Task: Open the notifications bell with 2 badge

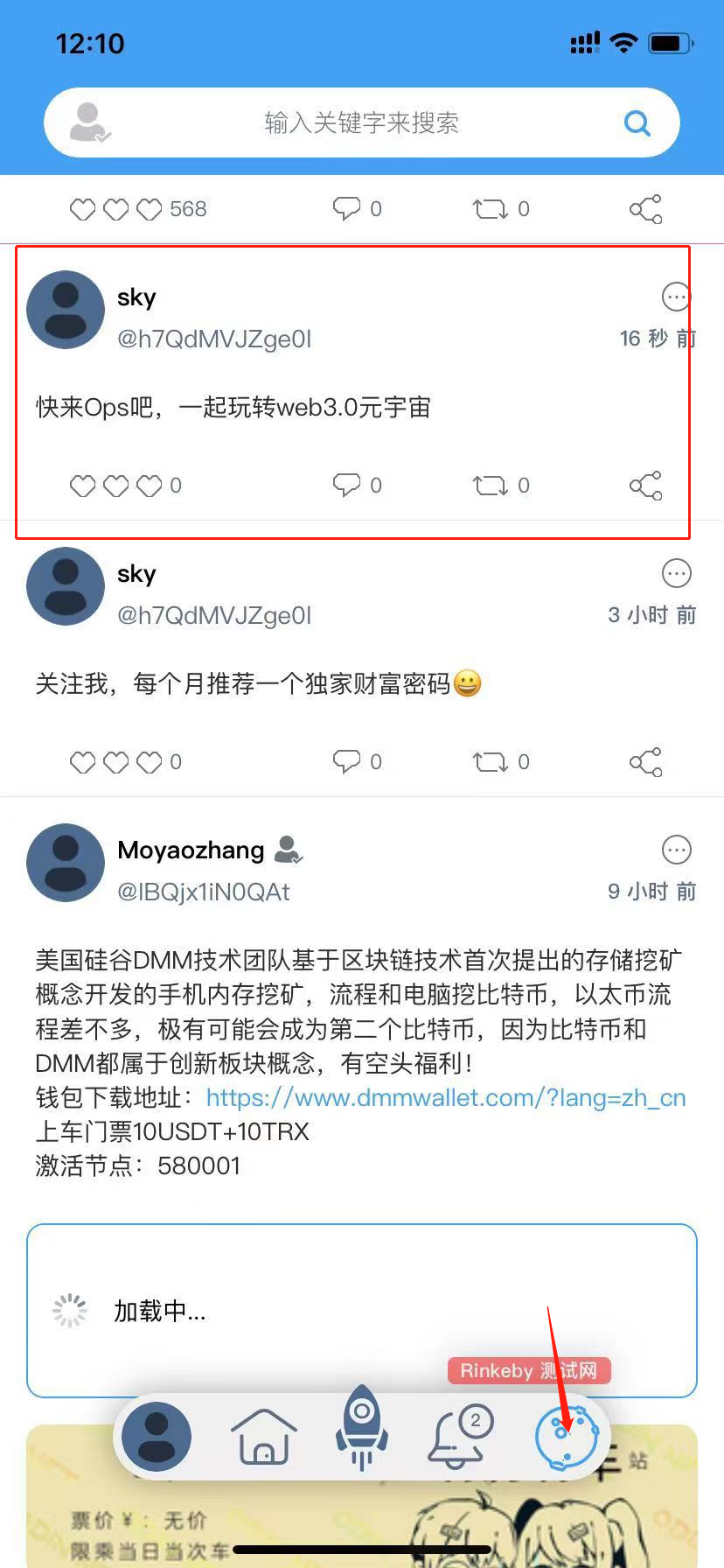Action: (x=456, y=1437)
